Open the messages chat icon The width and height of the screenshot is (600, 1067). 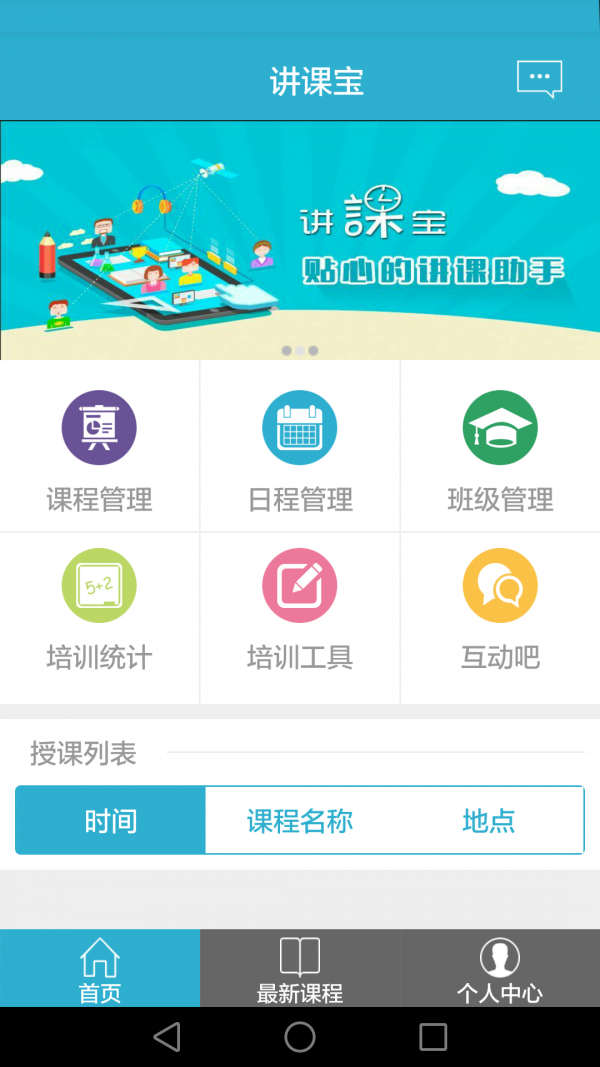(539, 78)
